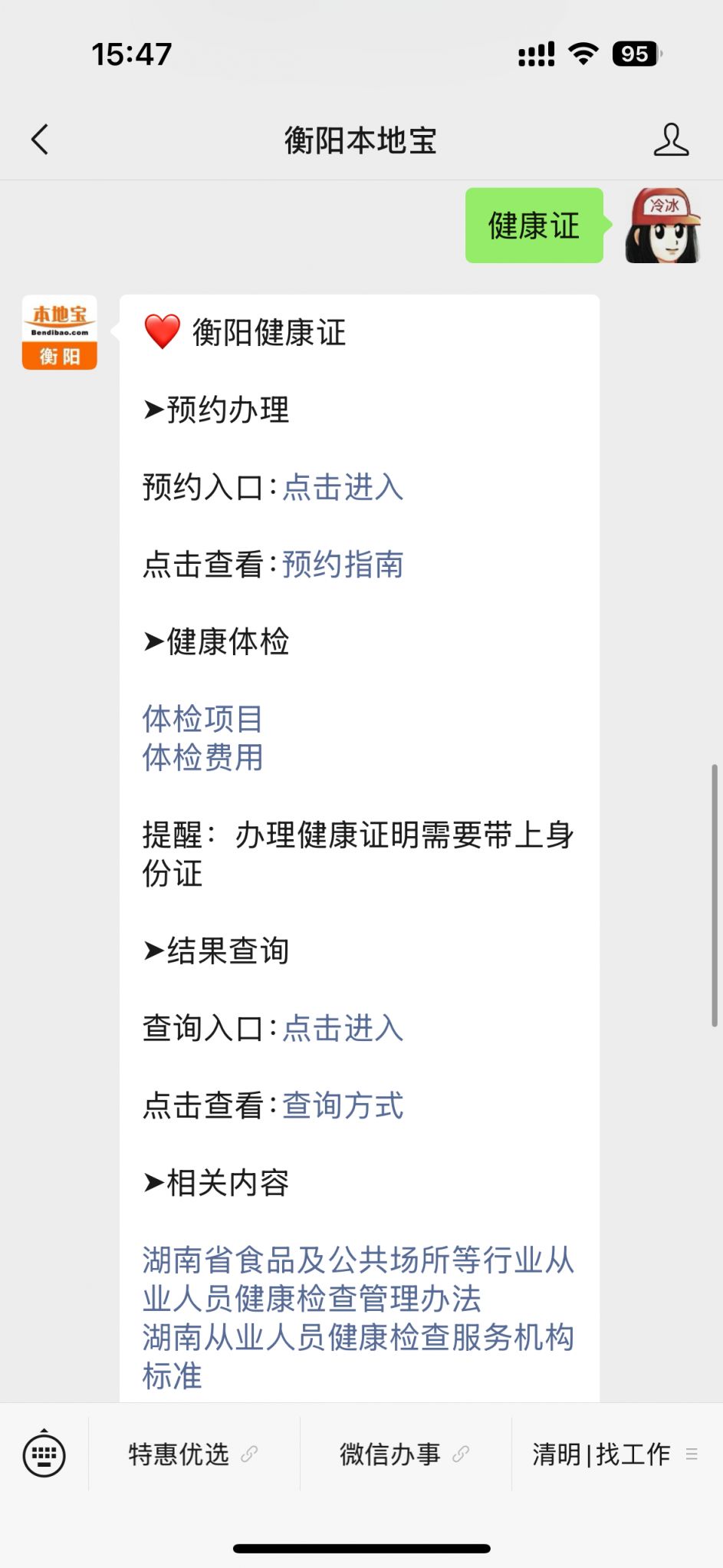723x1568 pixels.
Task: Open 点击进入 link after 查询入口
Action: (x=343, y=1028)
